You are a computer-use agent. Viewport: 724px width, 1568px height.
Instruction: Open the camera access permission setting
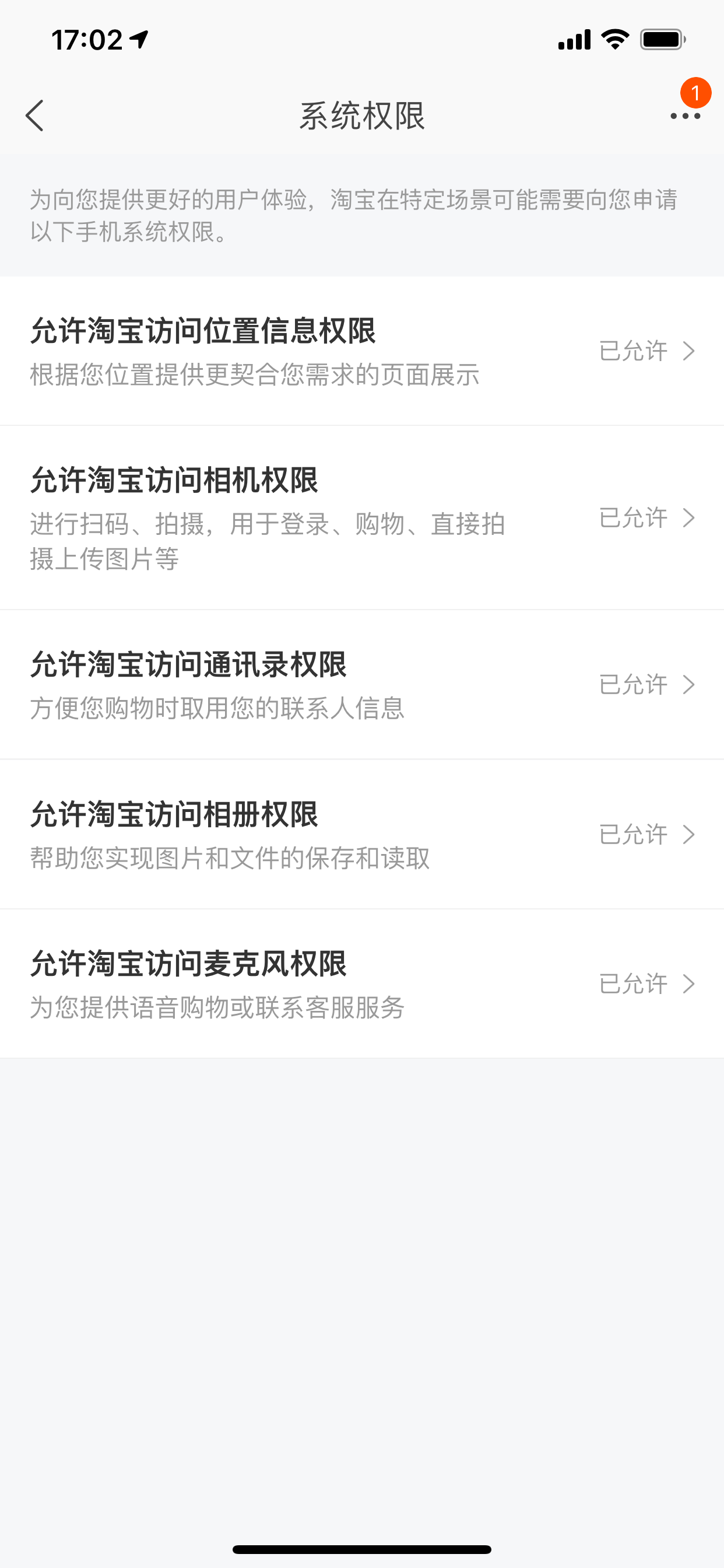click(x=362, y=518)
